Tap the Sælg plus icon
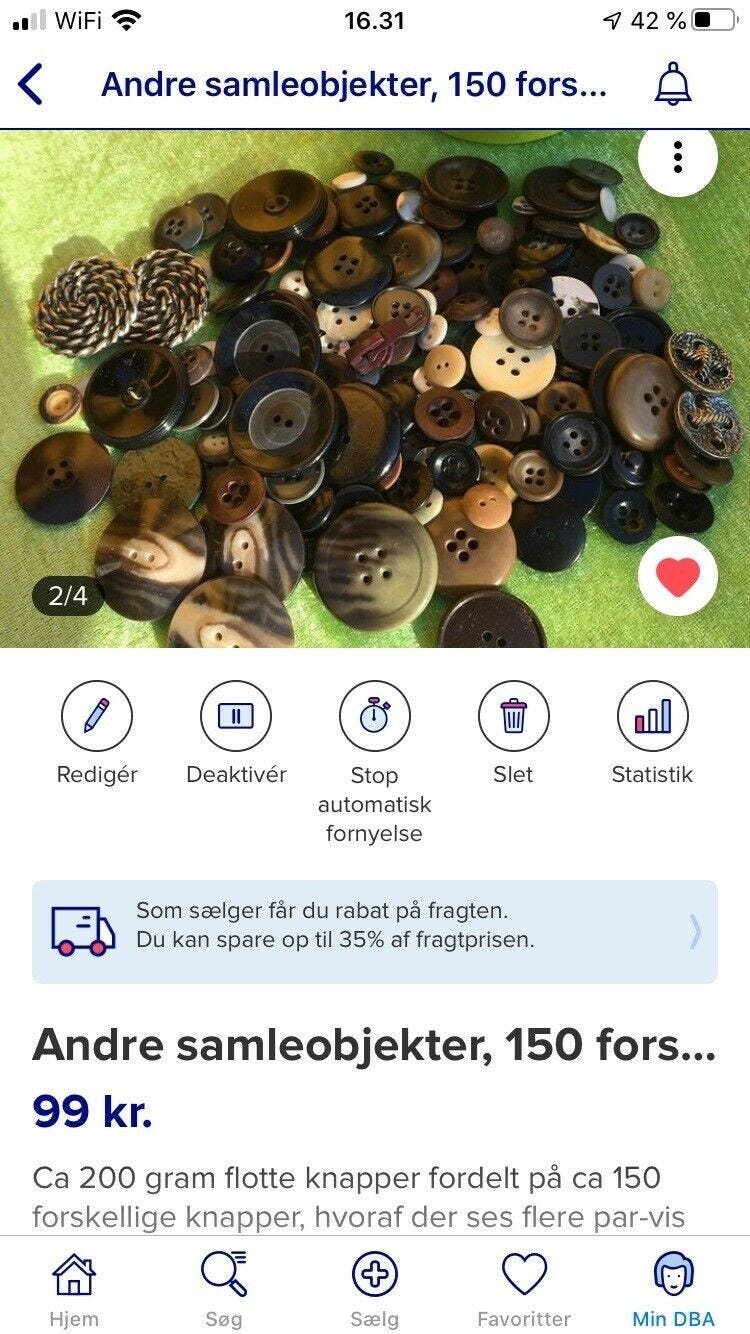Screen dimensions: 750x1334 375,1276
